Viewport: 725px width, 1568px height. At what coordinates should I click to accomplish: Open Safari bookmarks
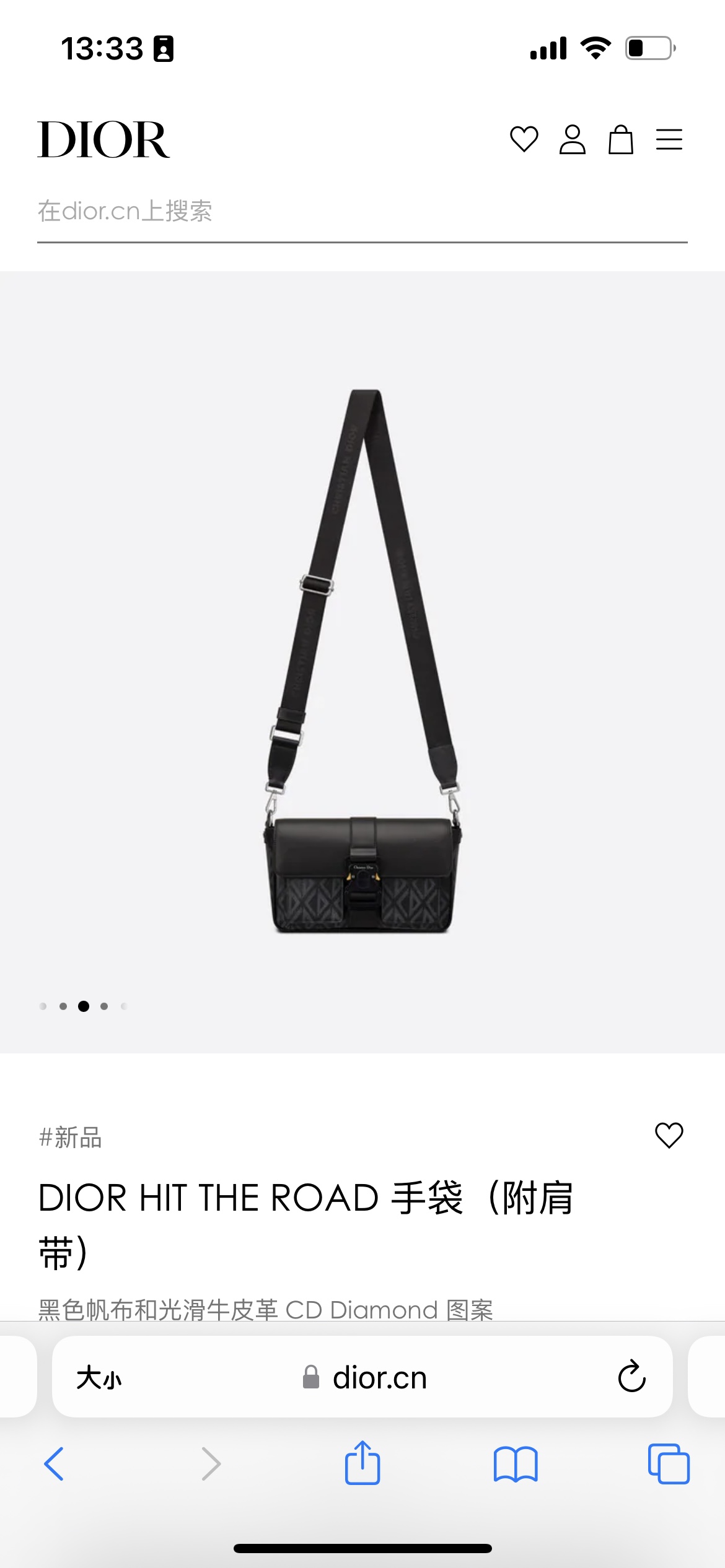(516, 1464)
